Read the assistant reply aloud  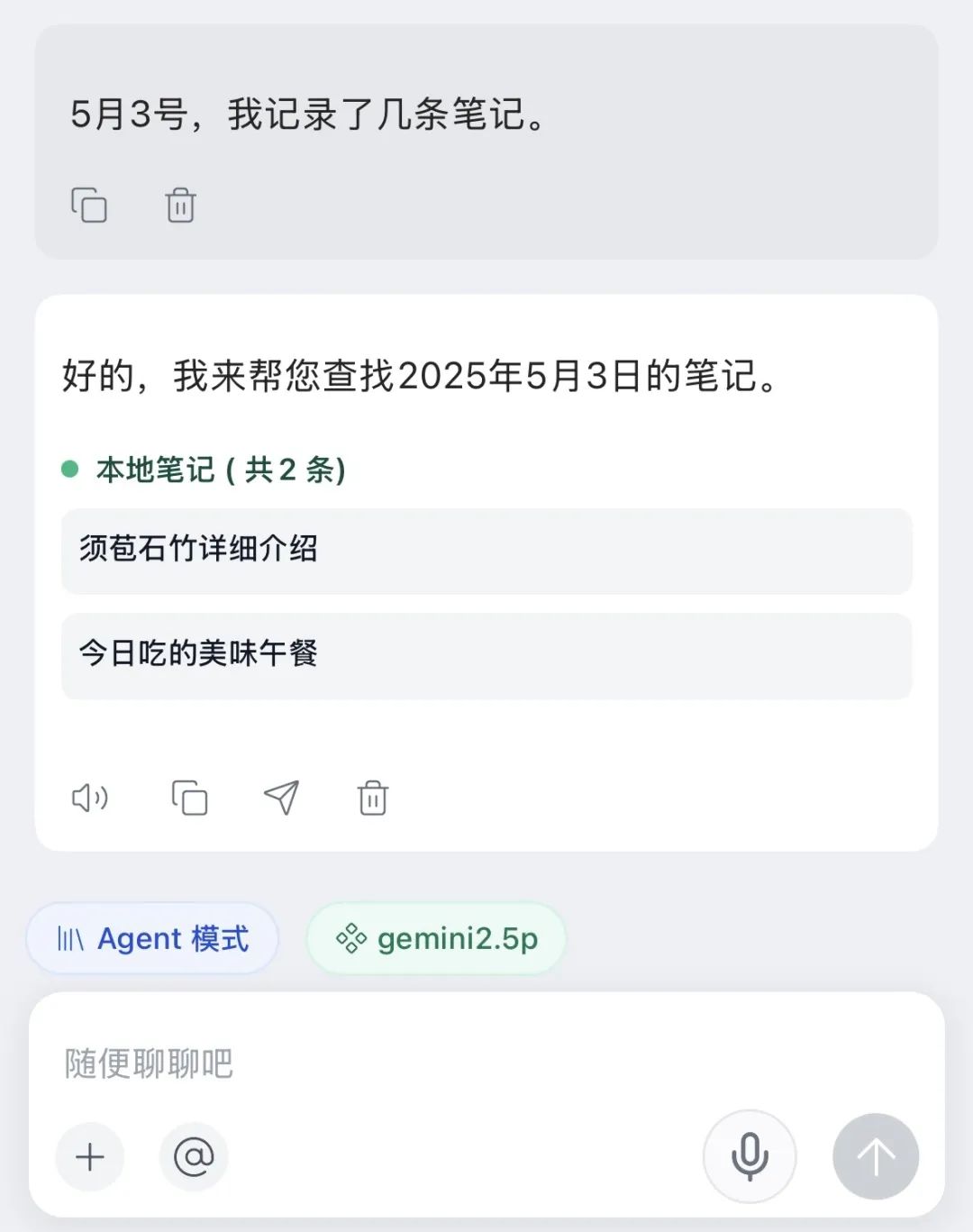click(90, 798)
